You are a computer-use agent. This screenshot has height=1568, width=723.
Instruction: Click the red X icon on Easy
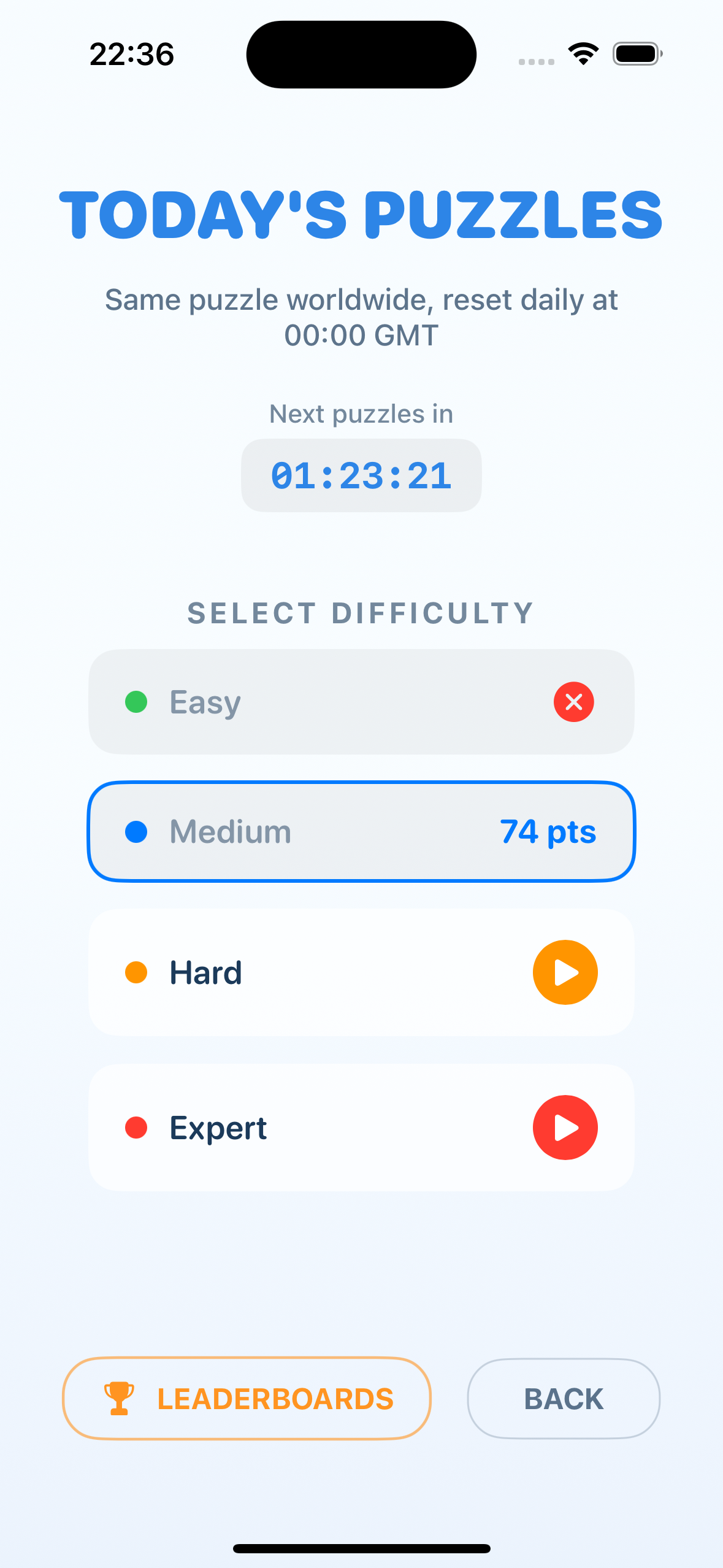point(573,702)
